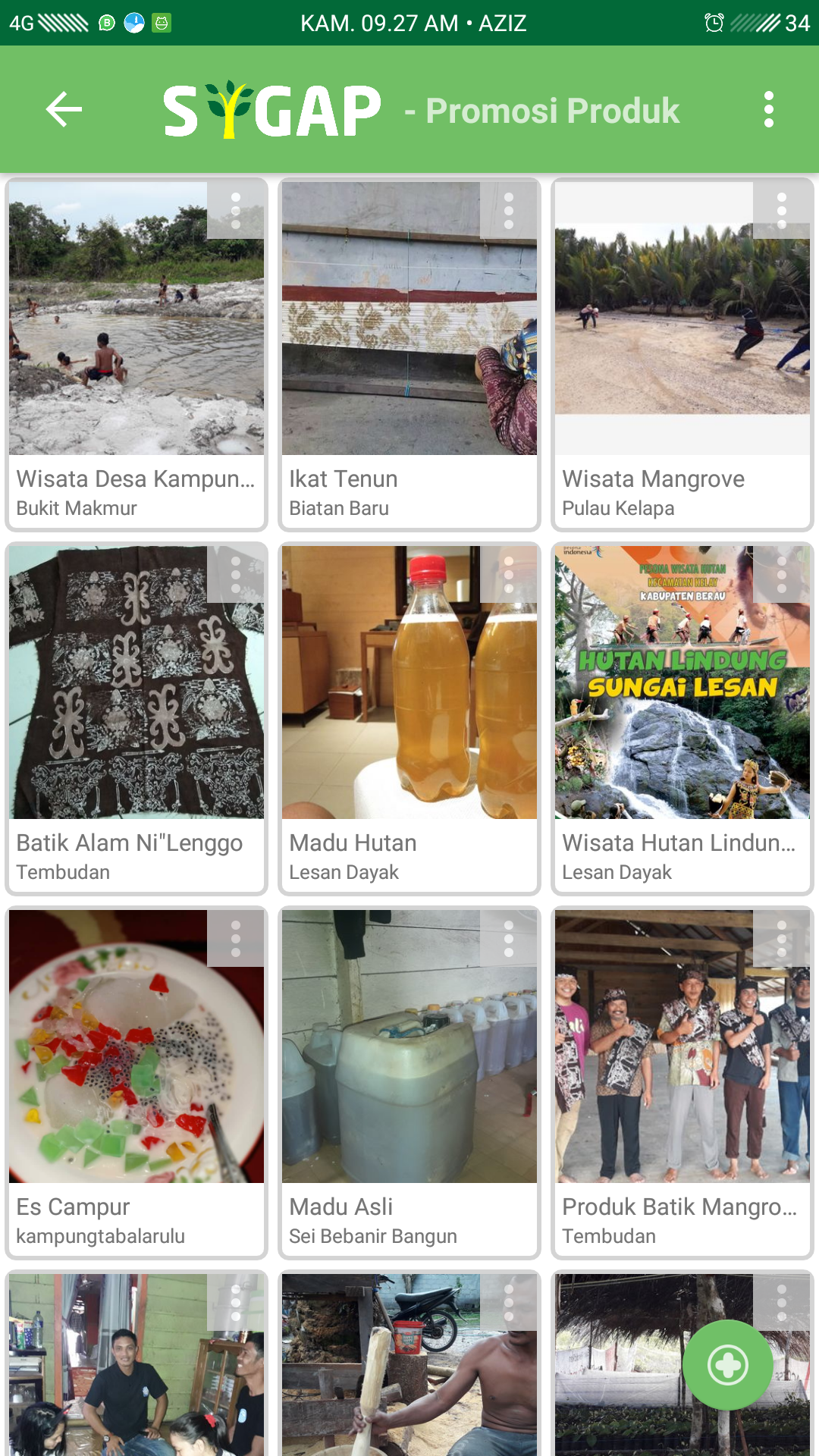This screenshot has height=1456, width=819.
Task: Open the Madu Asli card
Action: [409, 1082]
